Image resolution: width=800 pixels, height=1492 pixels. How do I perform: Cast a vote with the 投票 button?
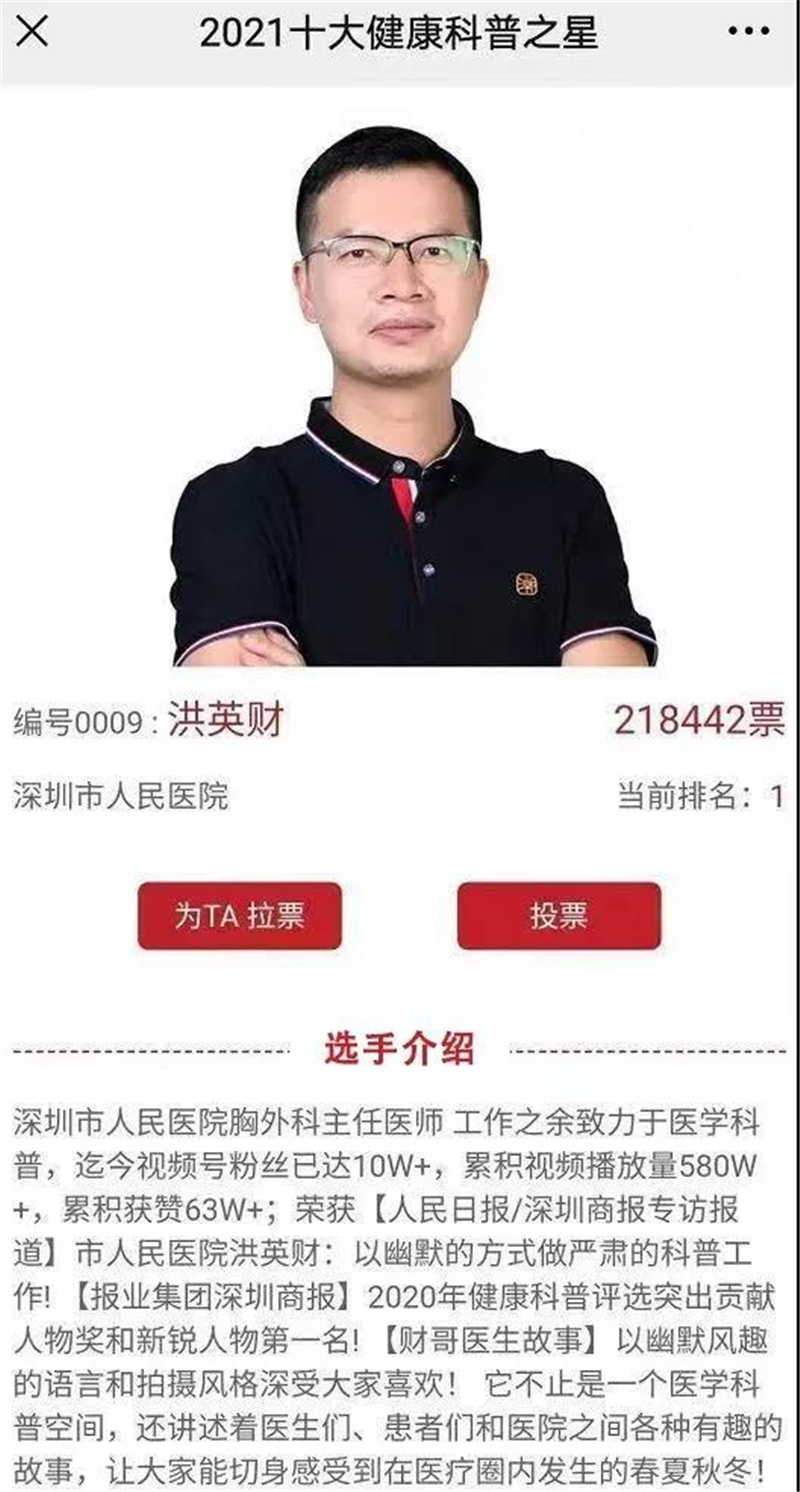point(559,915)
